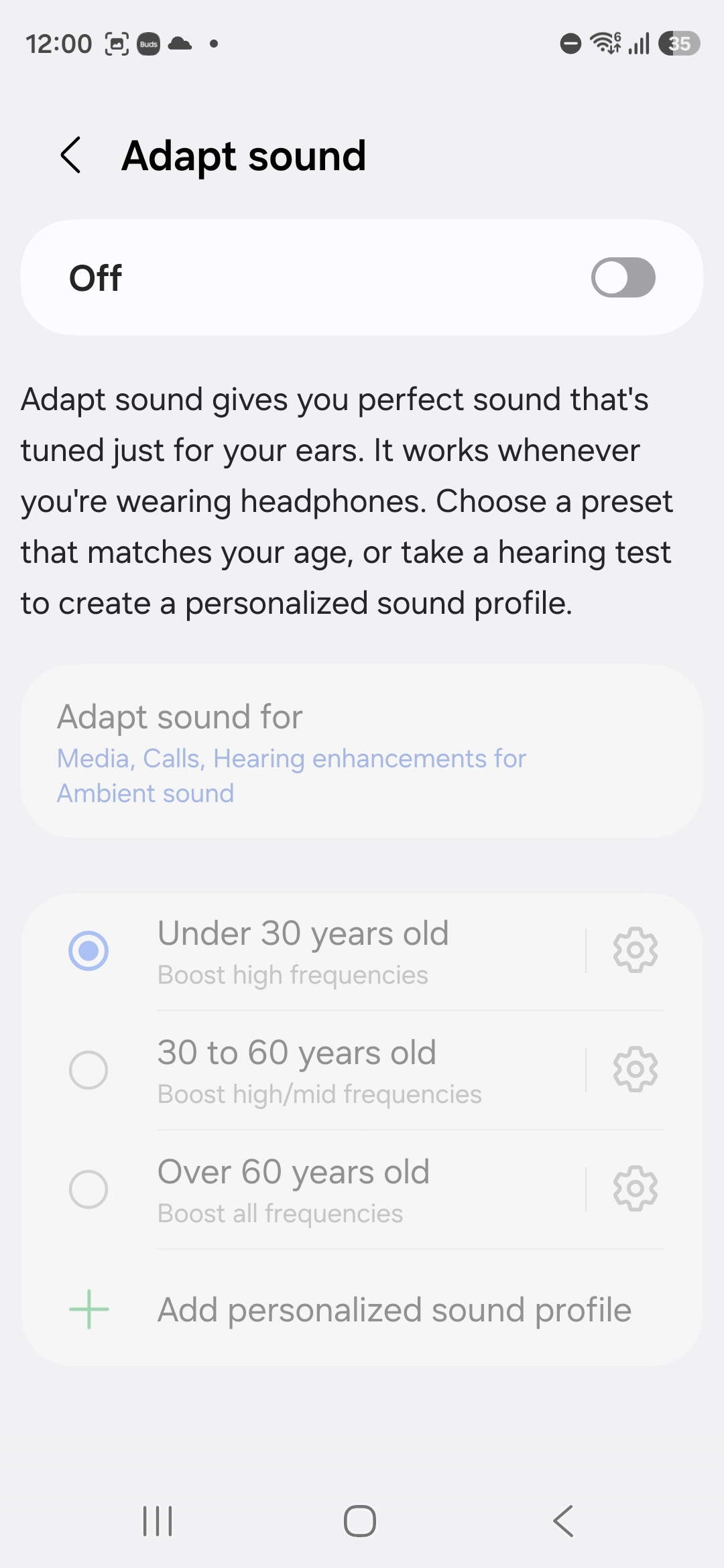
Task: Go to the home screen
Action: [360, 1520]
